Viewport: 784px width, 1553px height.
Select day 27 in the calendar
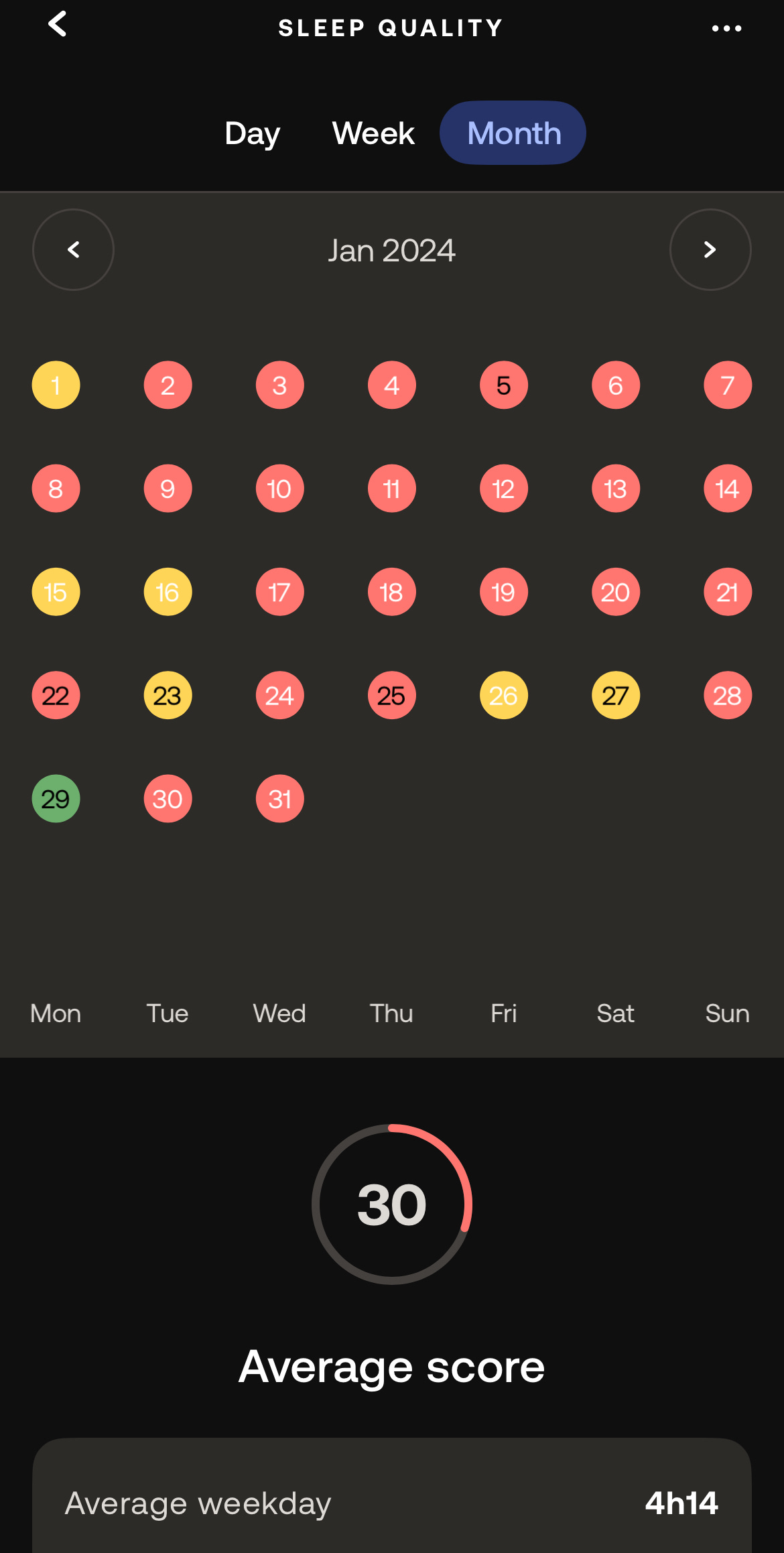(615, 695)
